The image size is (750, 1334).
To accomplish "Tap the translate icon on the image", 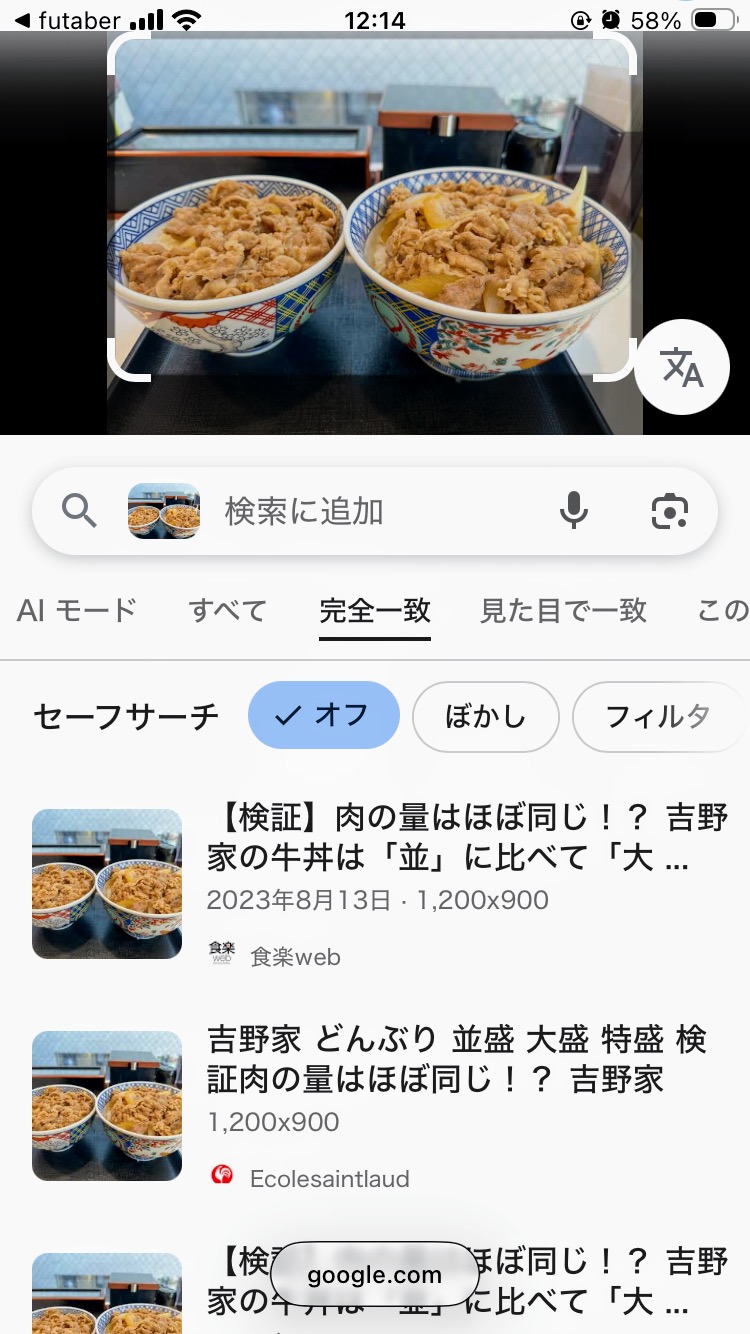I will [683, 368].
